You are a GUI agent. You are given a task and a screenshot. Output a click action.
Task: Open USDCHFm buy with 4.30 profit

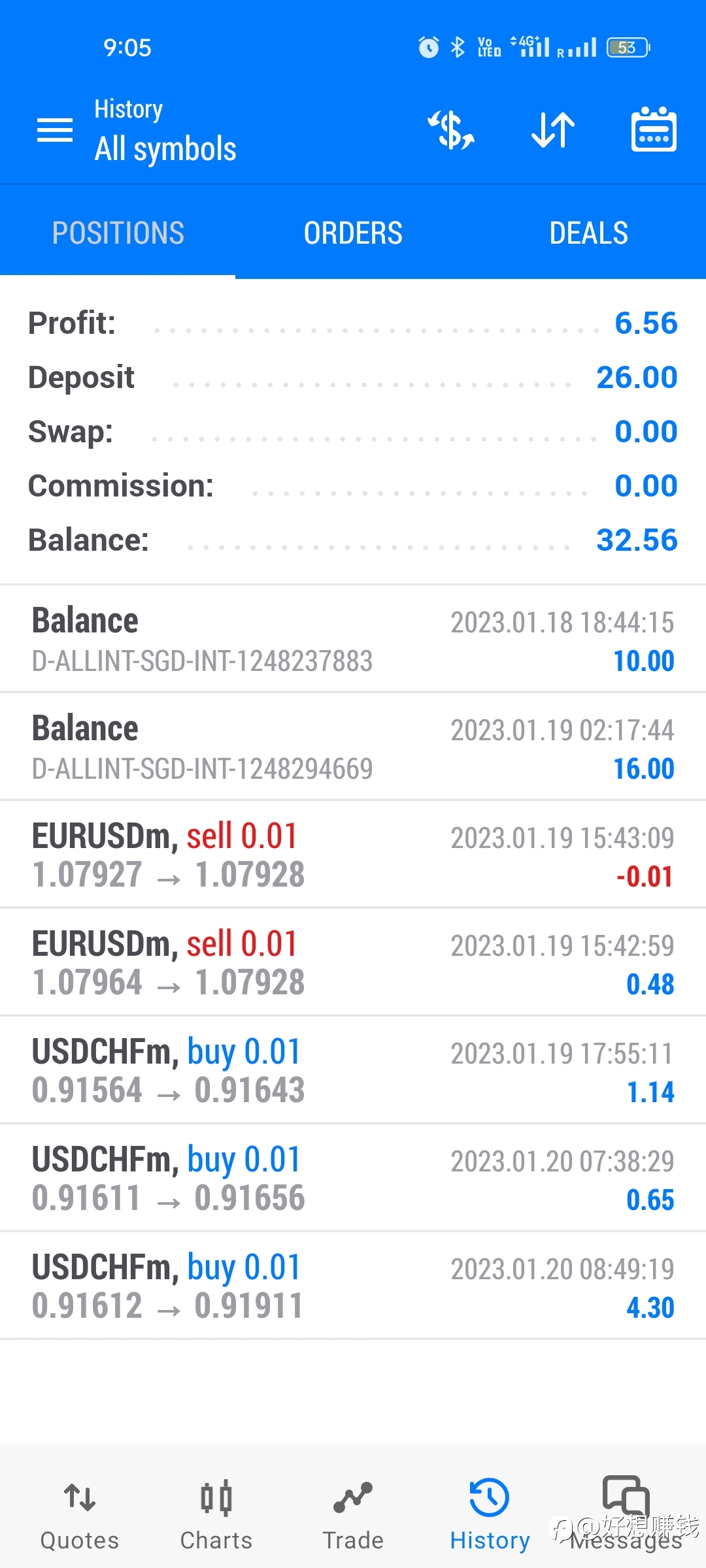coord(353,1286)
